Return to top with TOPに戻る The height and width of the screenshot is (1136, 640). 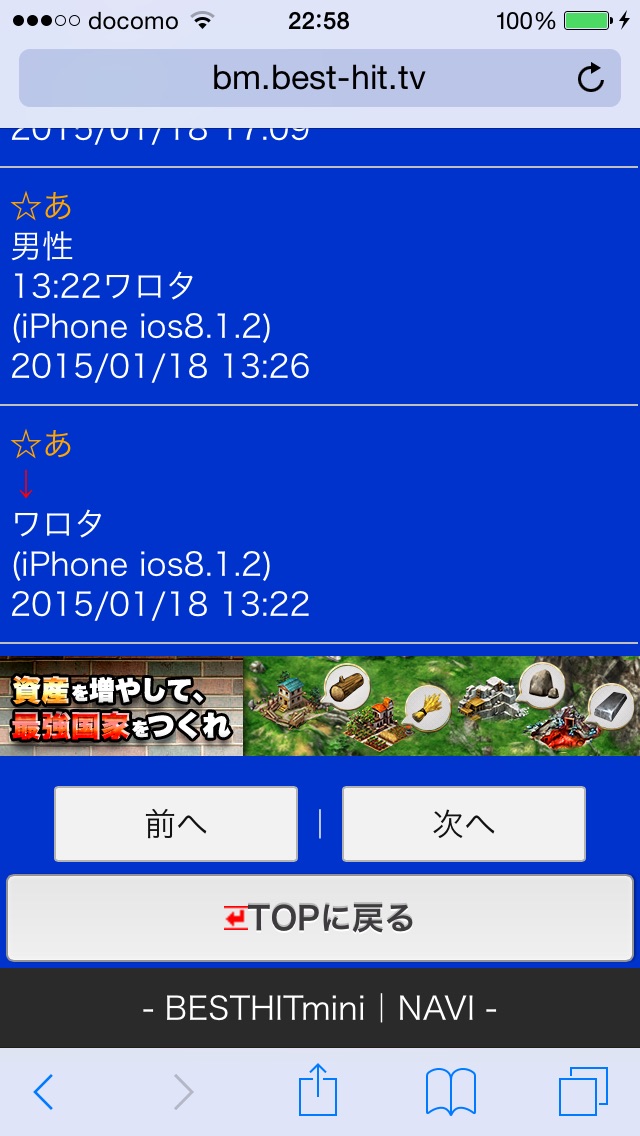point(320,918)
